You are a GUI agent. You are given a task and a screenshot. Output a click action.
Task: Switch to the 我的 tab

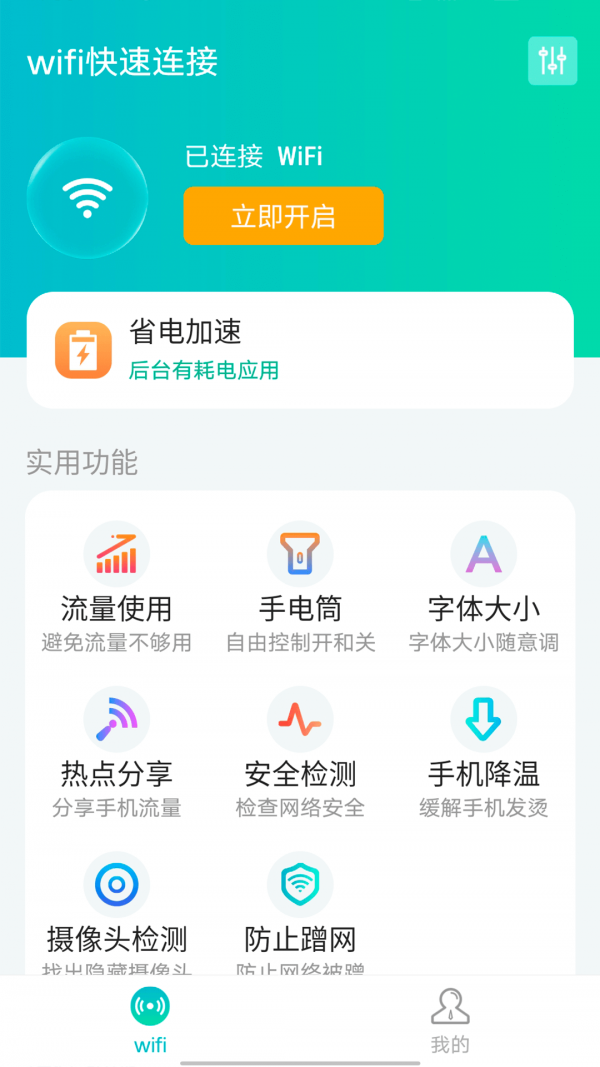pos(450,1020)
